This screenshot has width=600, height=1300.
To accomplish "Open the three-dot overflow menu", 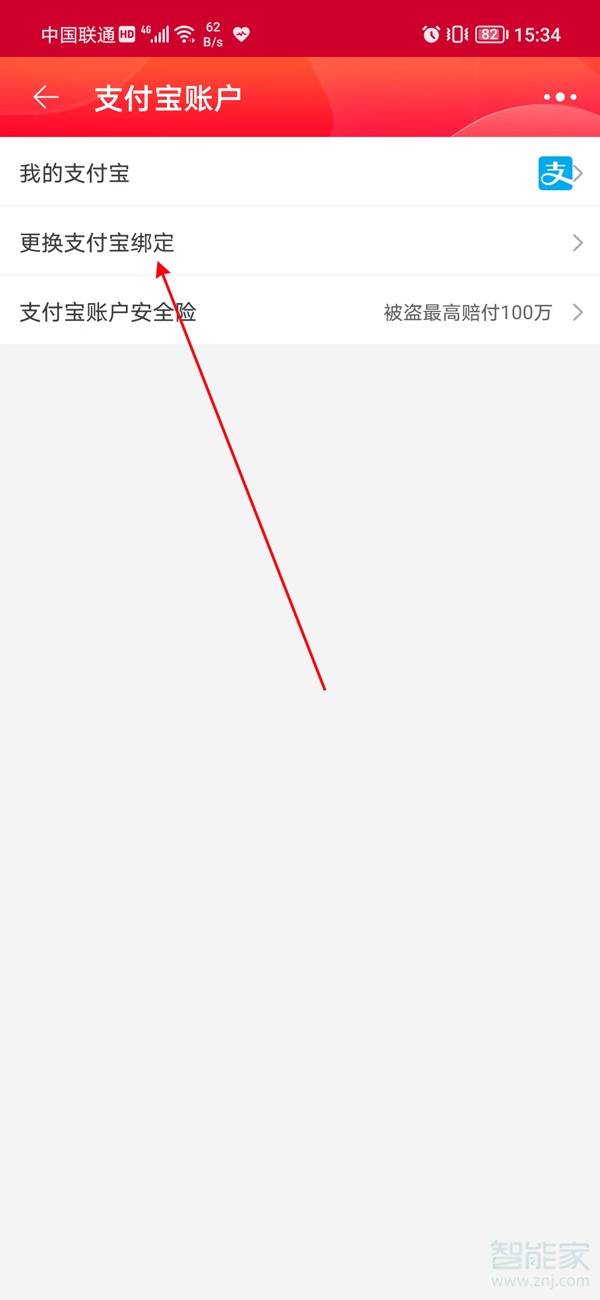I will click(x=560, y=97).
